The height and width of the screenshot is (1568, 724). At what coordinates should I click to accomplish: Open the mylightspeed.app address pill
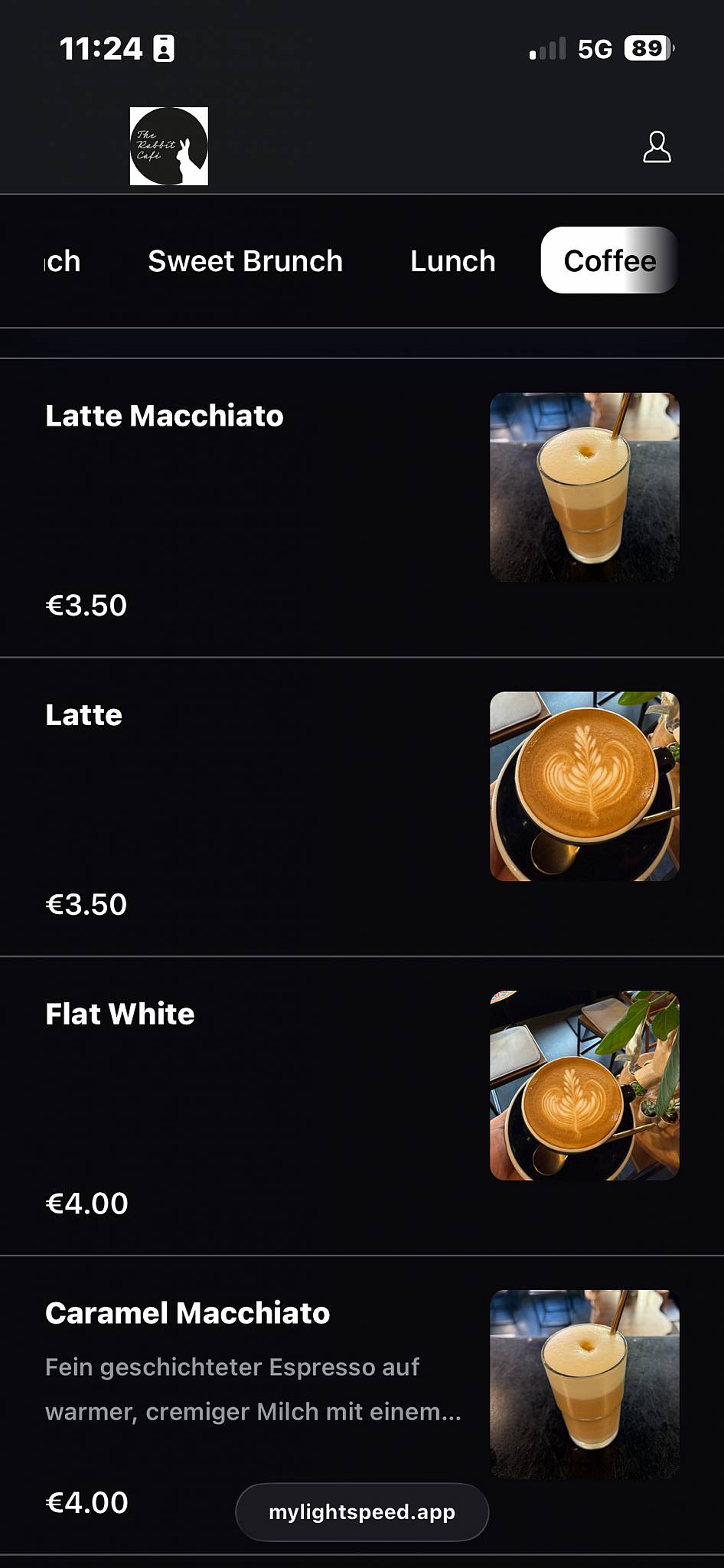point(361,1511)
